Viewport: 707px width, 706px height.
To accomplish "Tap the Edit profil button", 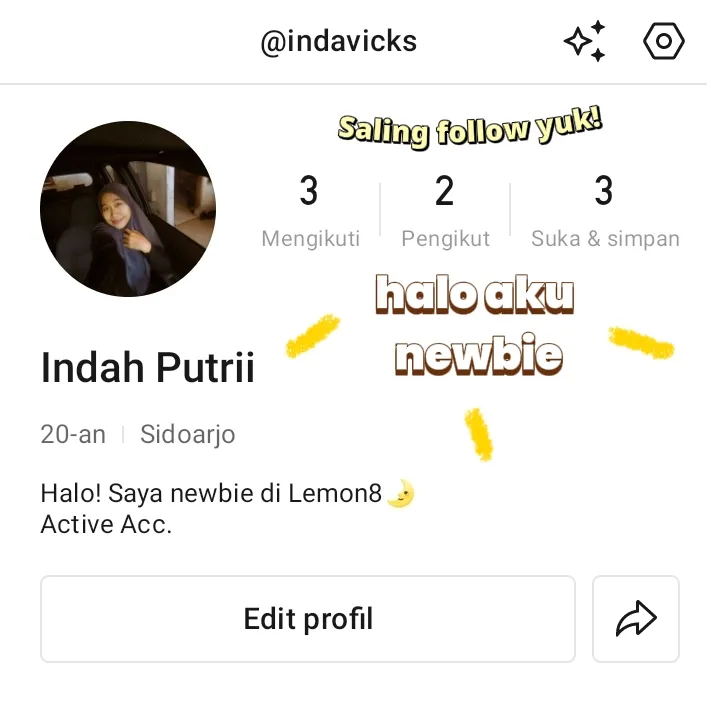I will coord(308,619).
